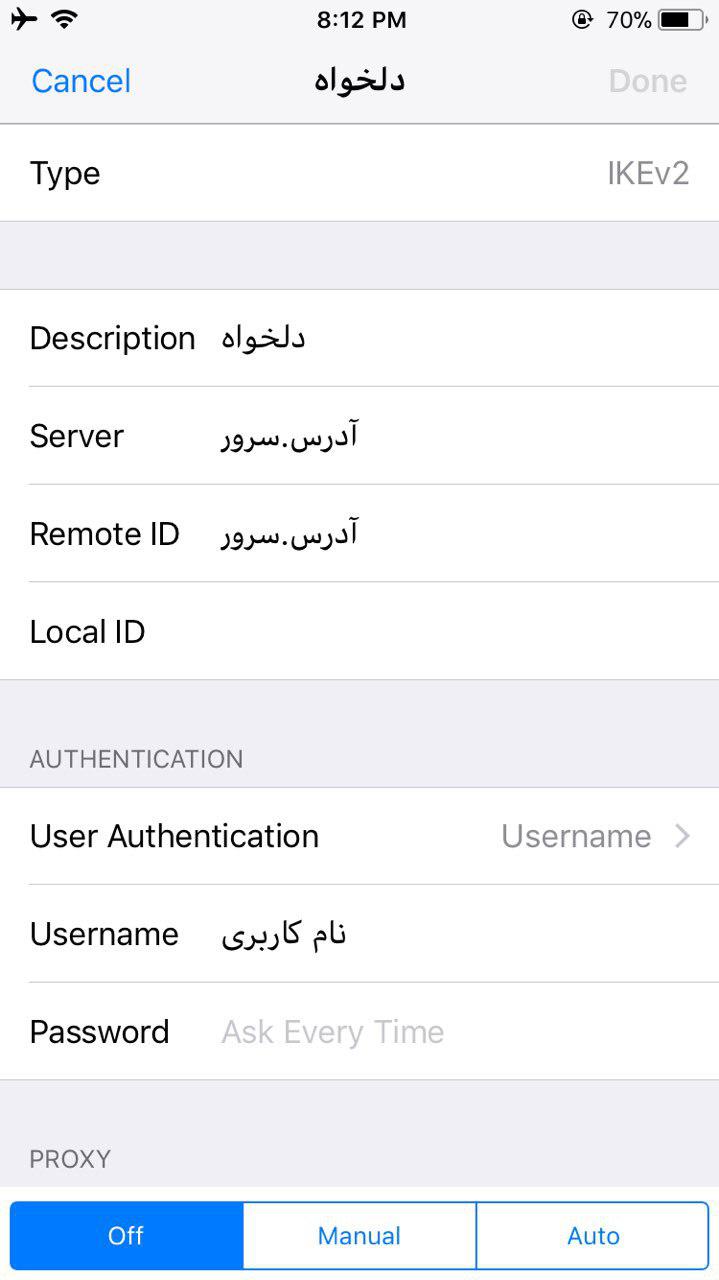Switch proxy to Auto
The height and width of the screenshot is (1280, 719).
593,1236
